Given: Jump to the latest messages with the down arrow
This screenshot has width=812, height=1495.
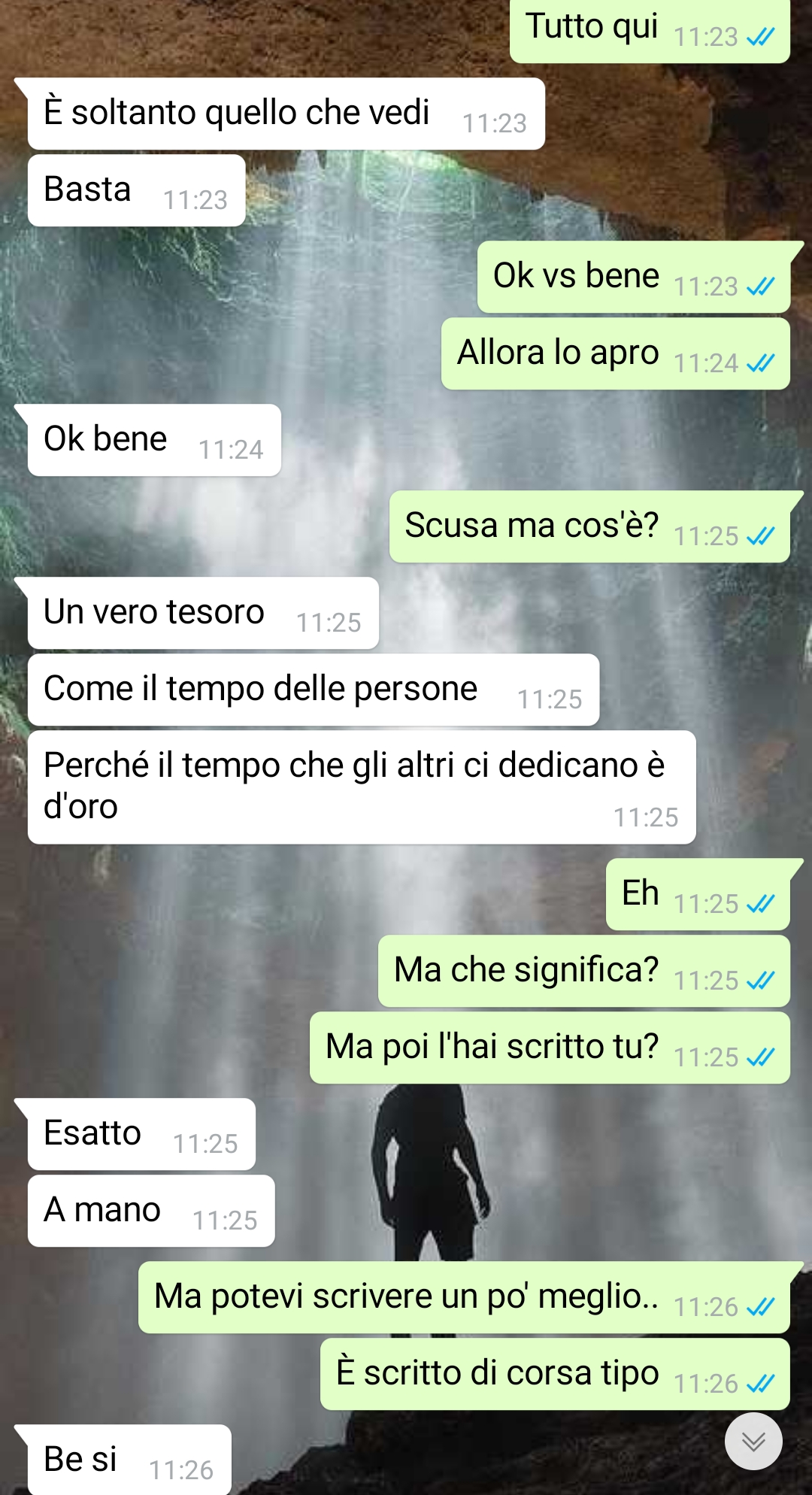Looking at the screenshot, I should click(753, 1441).
